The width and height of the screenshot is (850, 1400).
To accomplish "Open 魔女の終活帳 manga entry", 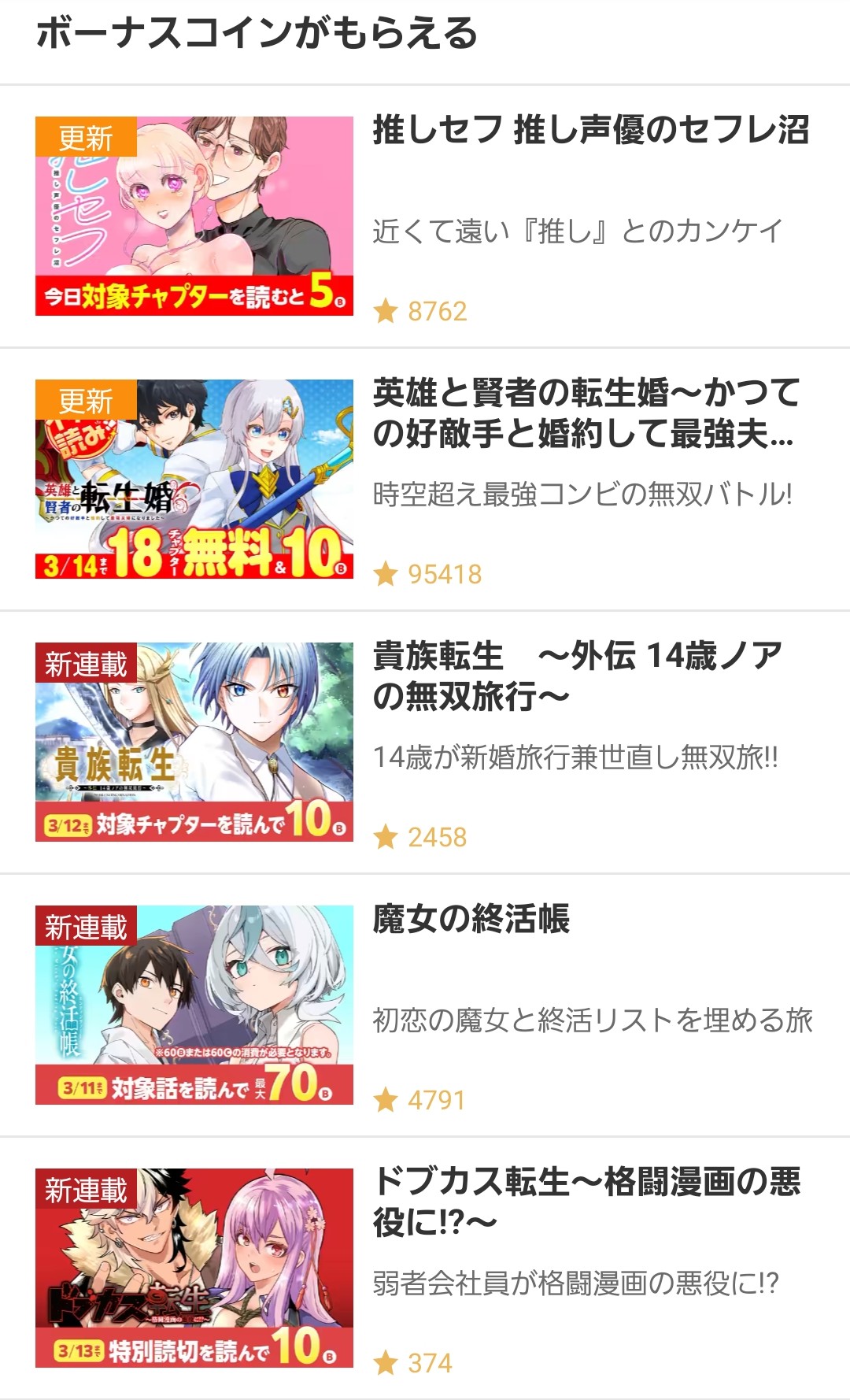I will point(472,919).
